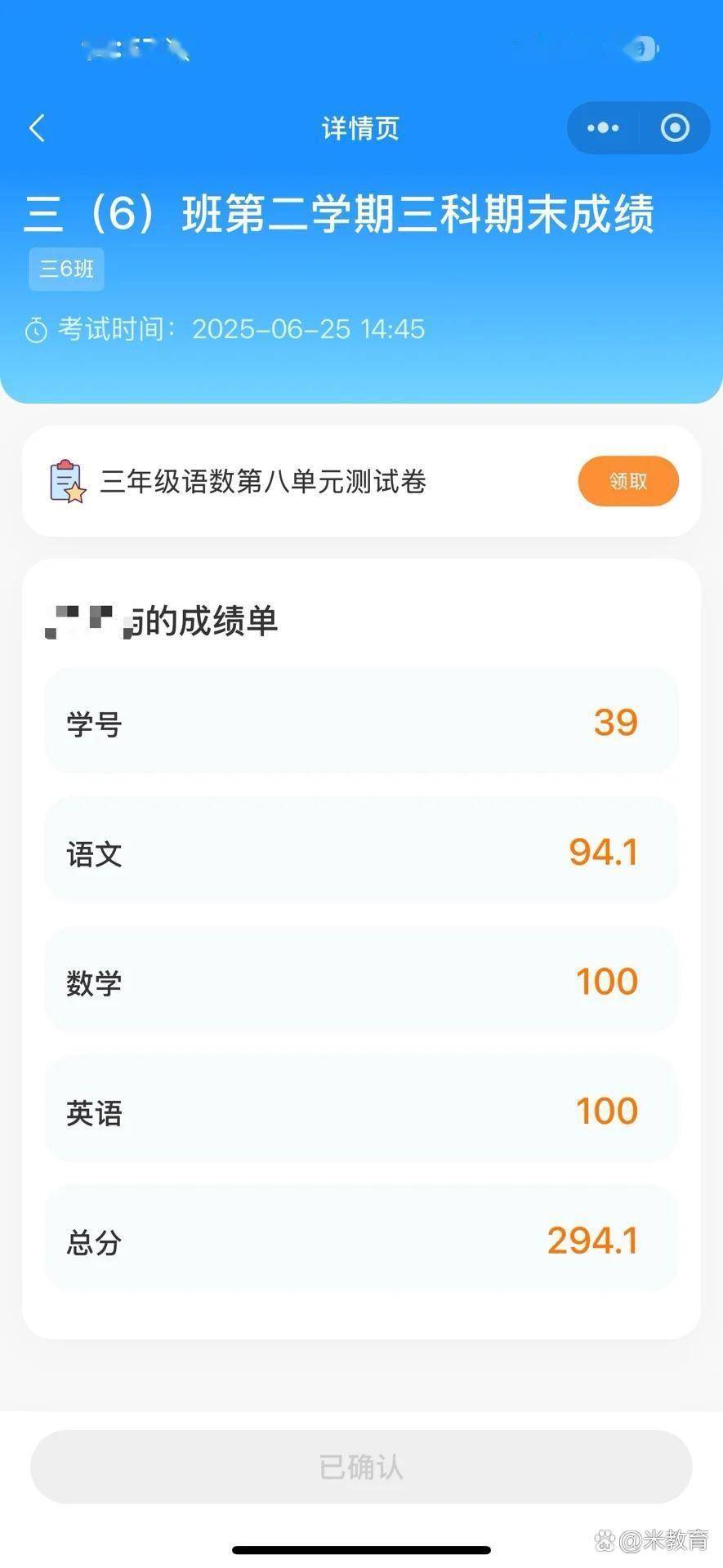The height and width of the screenshot is (1568, 723).
Task: Open 三年级语数第八单元测试卷 link
Action: (261, 482)
